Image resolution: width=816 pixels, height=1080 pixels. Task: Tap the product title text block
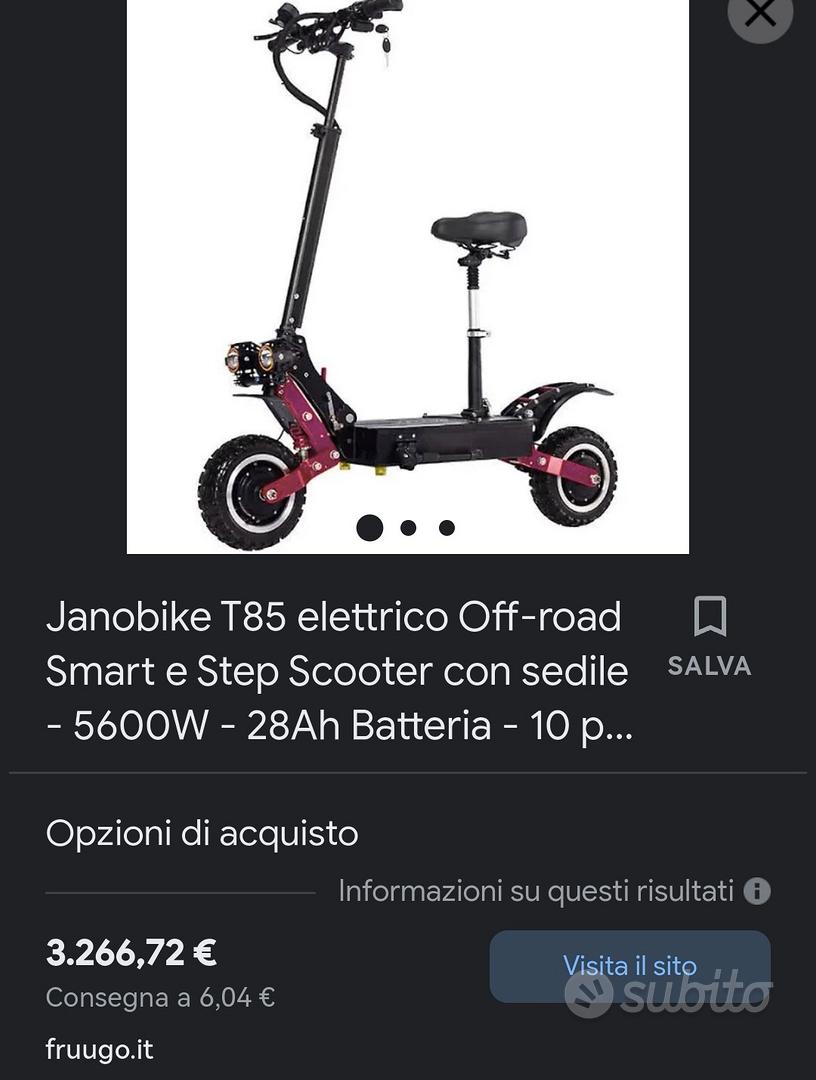coord(340,670)
